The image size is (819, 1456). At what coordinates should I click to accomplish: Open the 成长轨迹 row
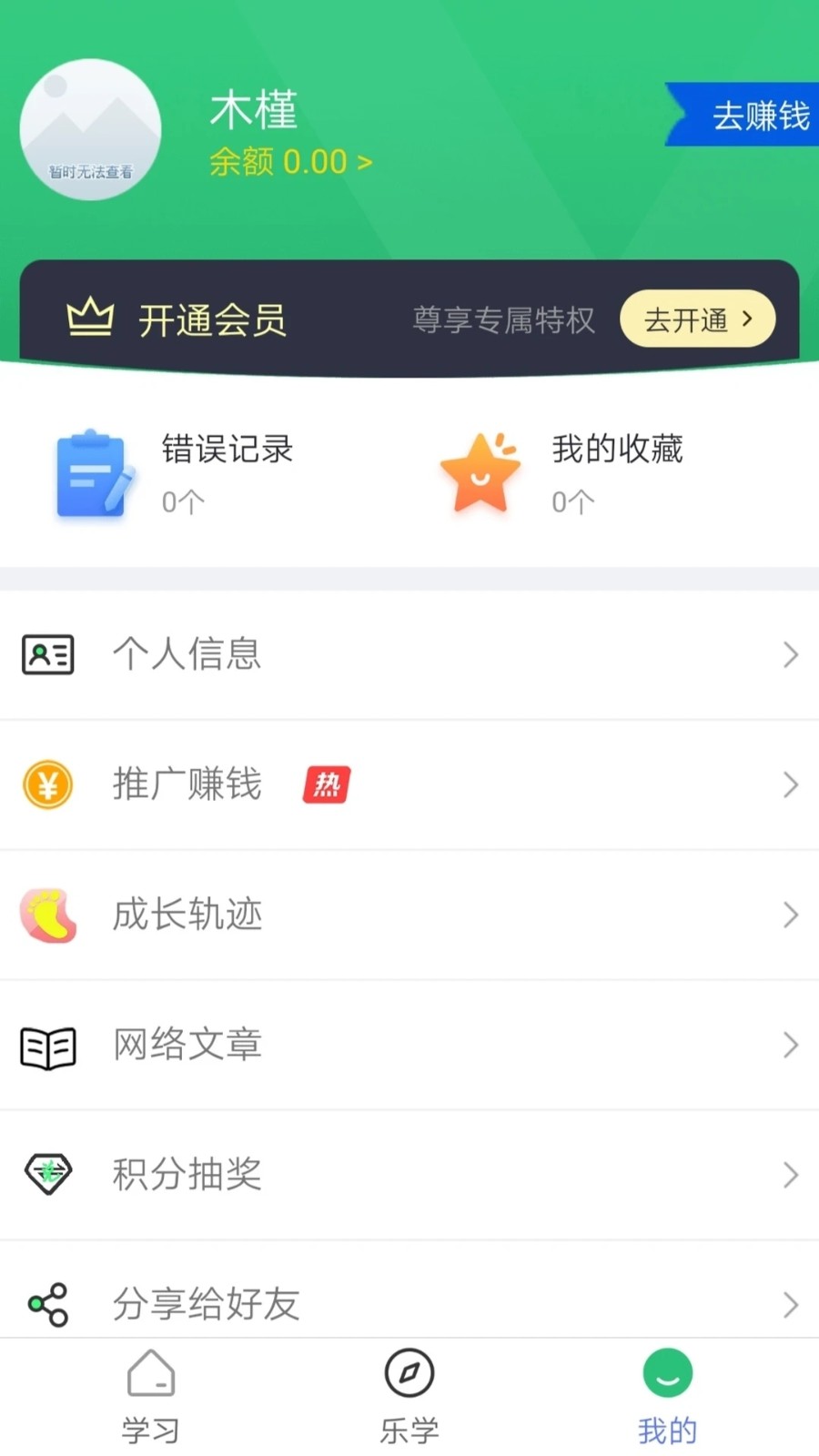coord(409,915)
